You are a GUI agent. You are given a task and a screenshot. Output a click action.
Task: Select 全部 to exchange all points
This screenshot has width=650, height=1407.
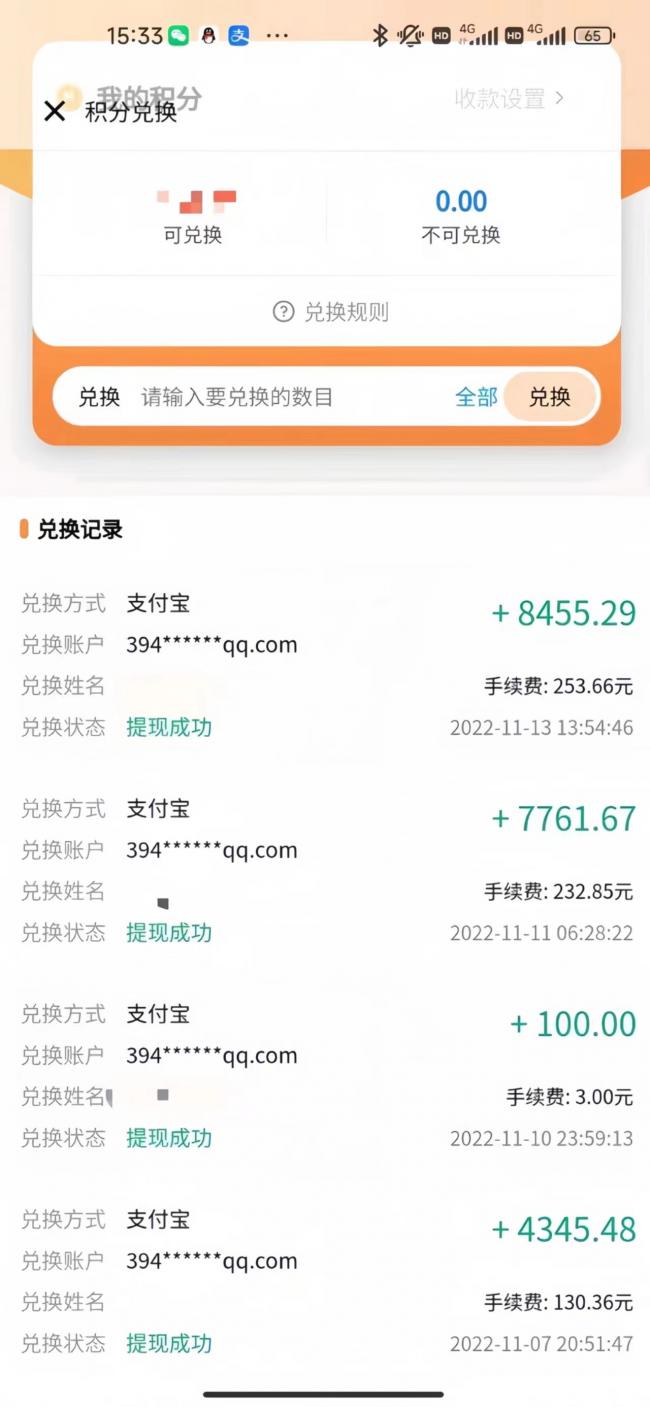click(x=476, y=397)
